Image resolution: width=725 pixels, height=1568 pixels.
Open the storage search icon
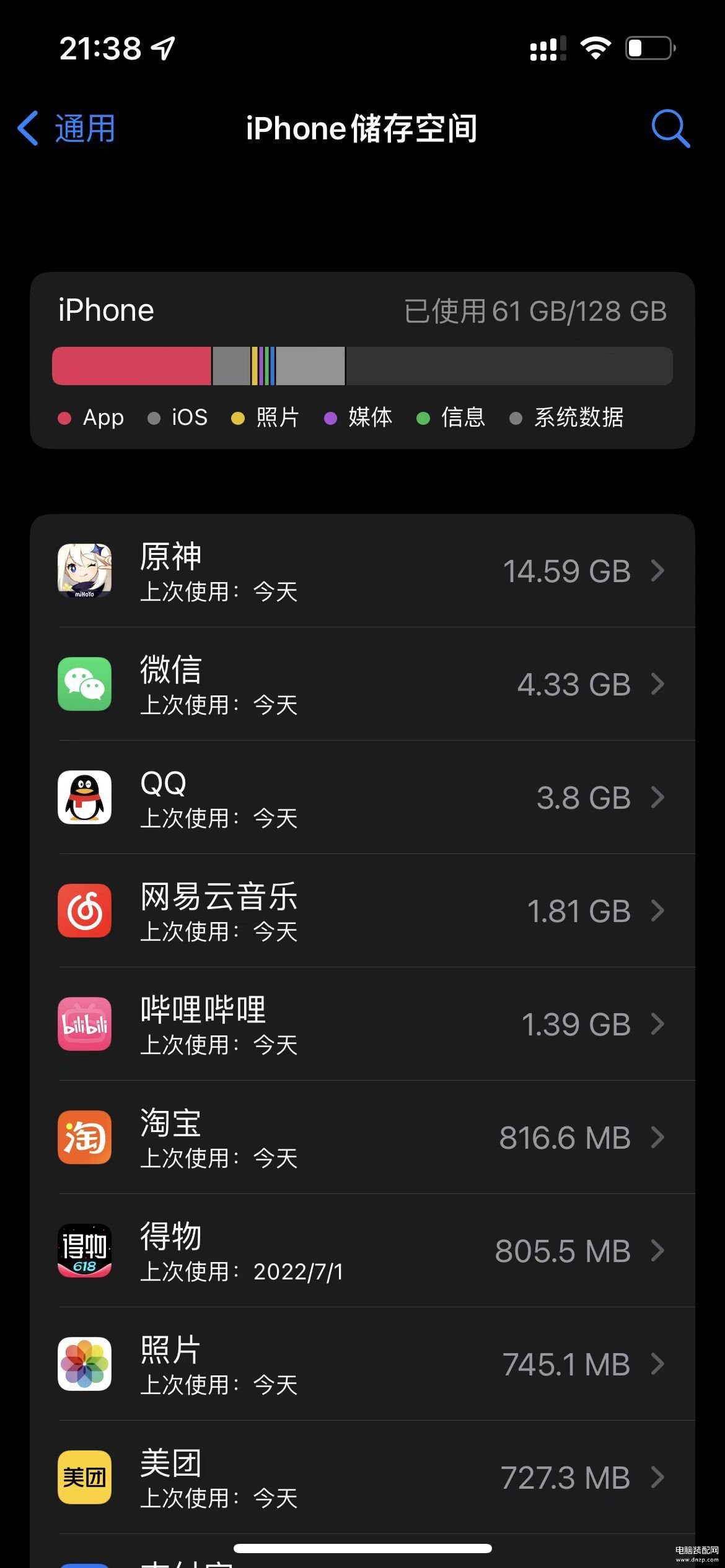point(670,129)
